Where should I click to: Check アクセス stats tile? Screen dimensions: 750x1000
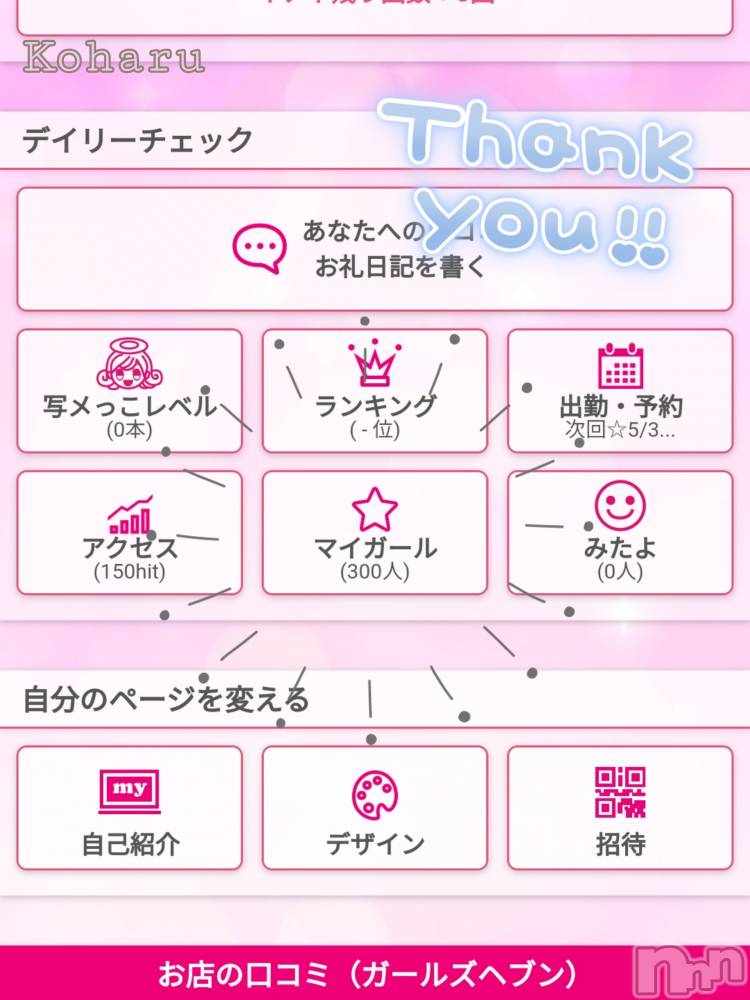click(x=130, y=533)
